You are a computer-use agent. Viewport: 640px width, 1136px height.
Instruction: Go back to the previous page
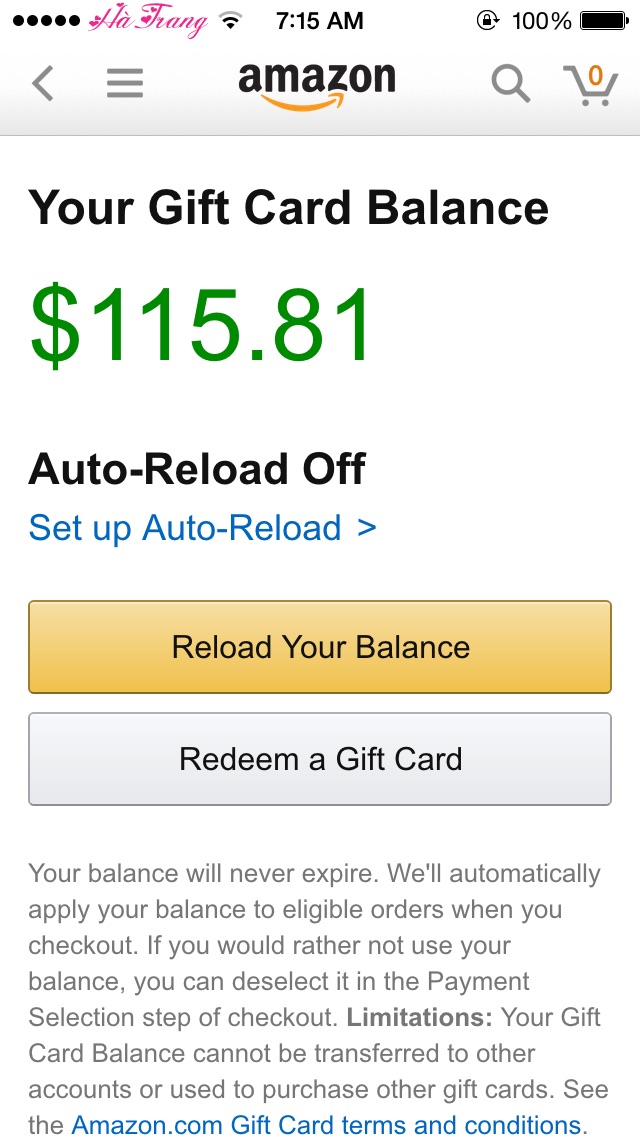point(42,84)
